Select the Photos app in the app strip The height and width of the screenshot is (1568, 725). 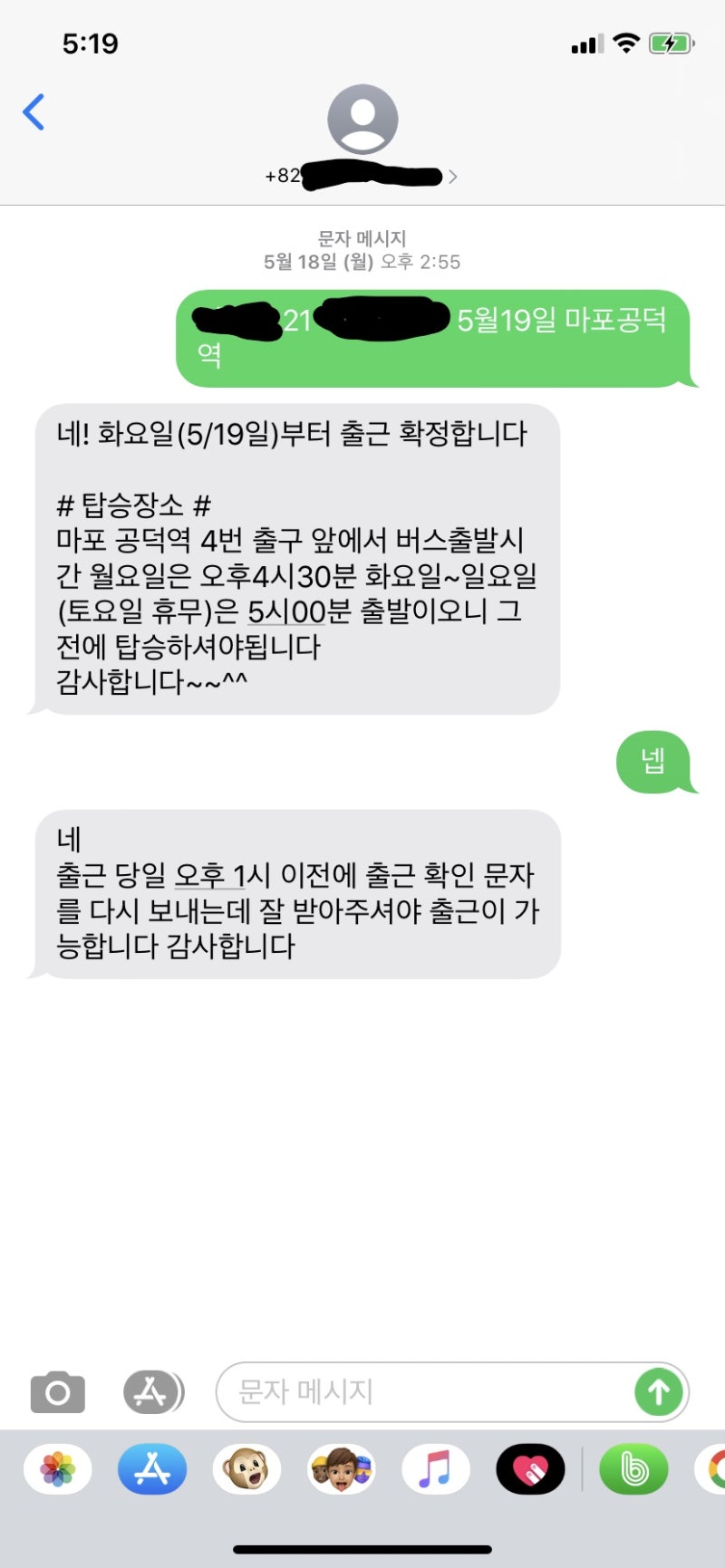56,1468
